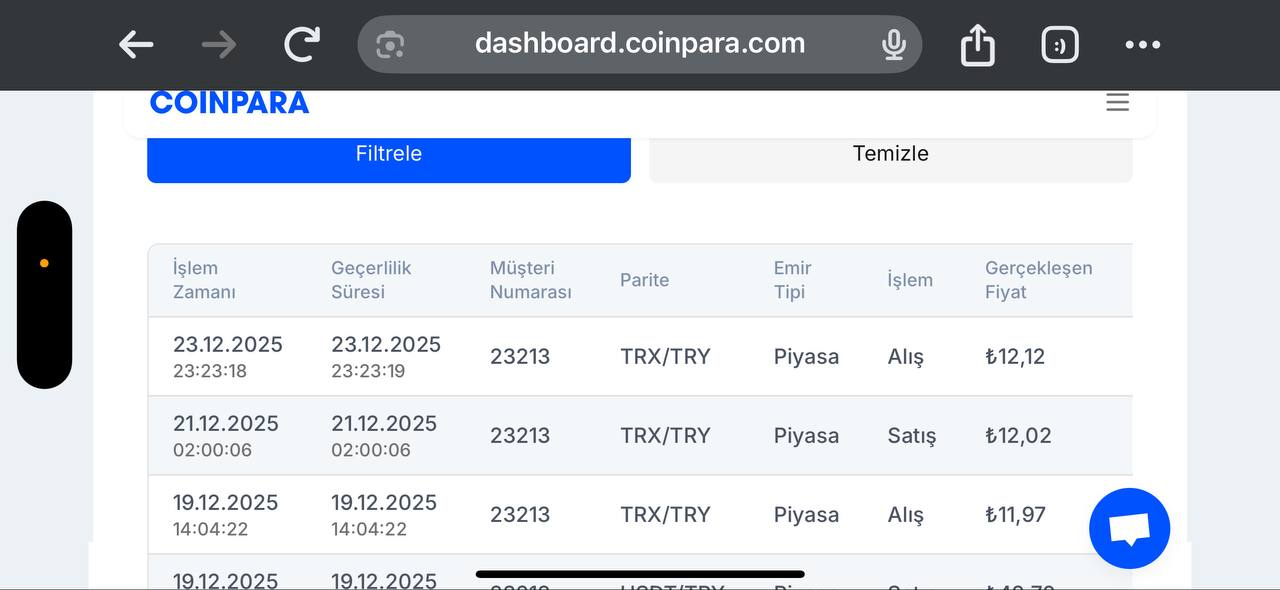The height and width of the screenshot is (590, 1280).
Task: Share this page
Action: tap(977, 44)
